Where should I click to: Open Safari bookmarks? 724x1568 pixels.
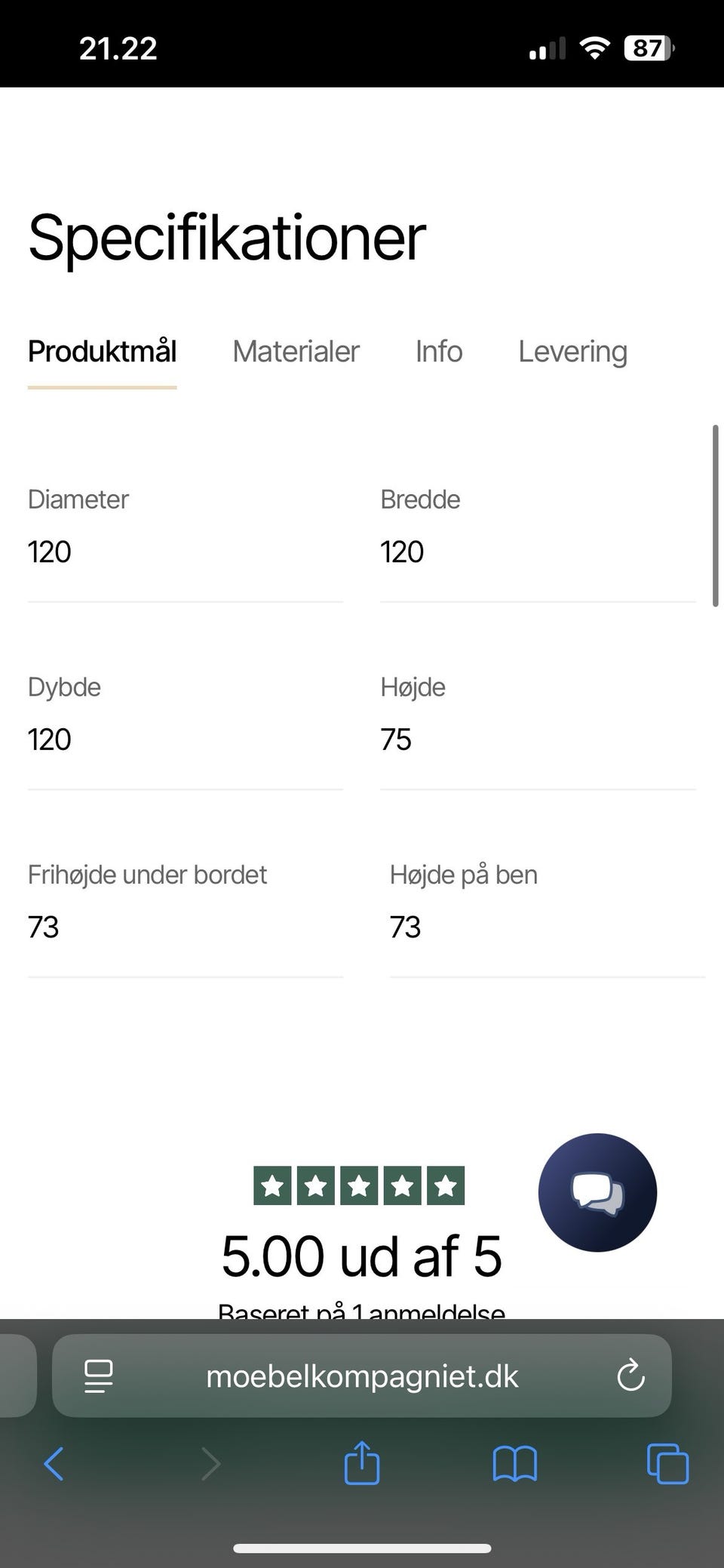click(514, 1464)
